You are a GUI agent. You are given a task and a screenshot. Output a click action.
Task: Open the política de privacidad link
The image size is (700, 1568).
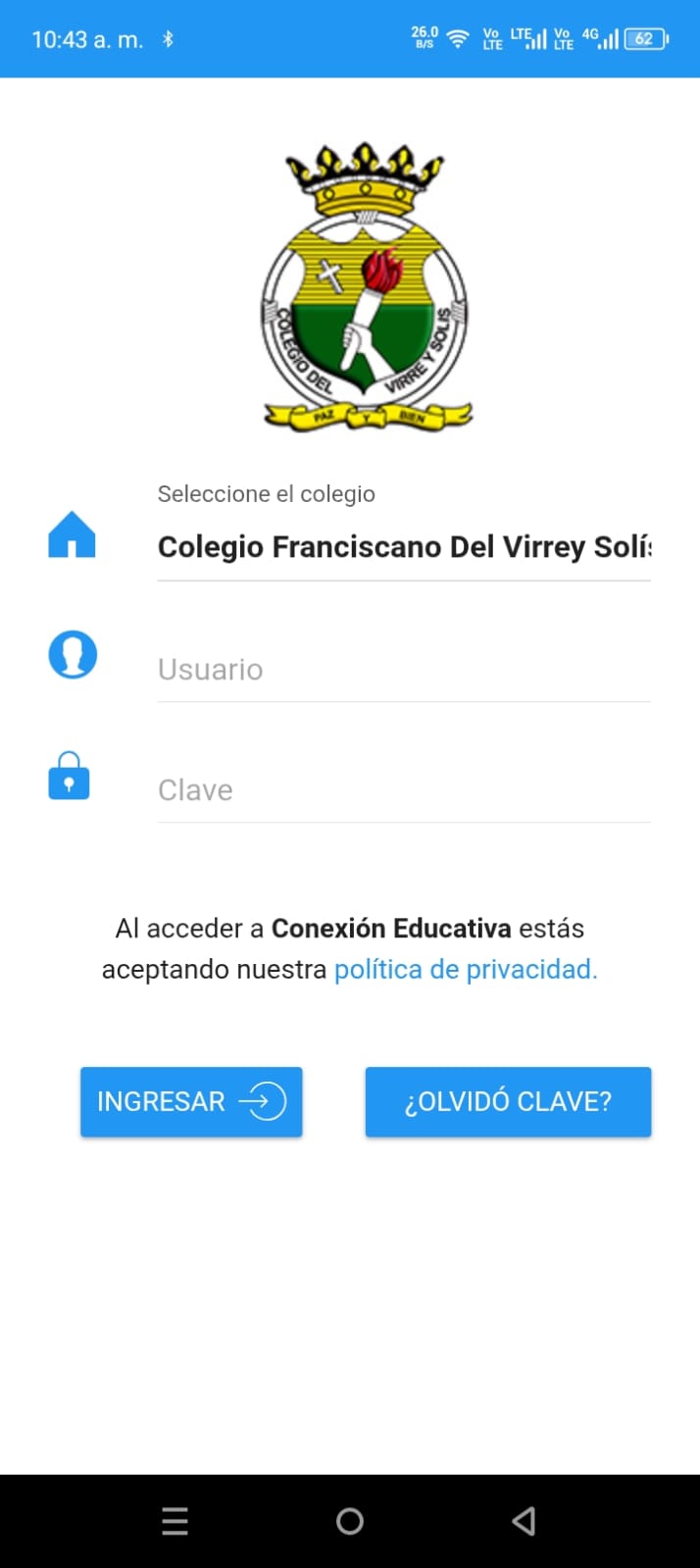[466, 970]
